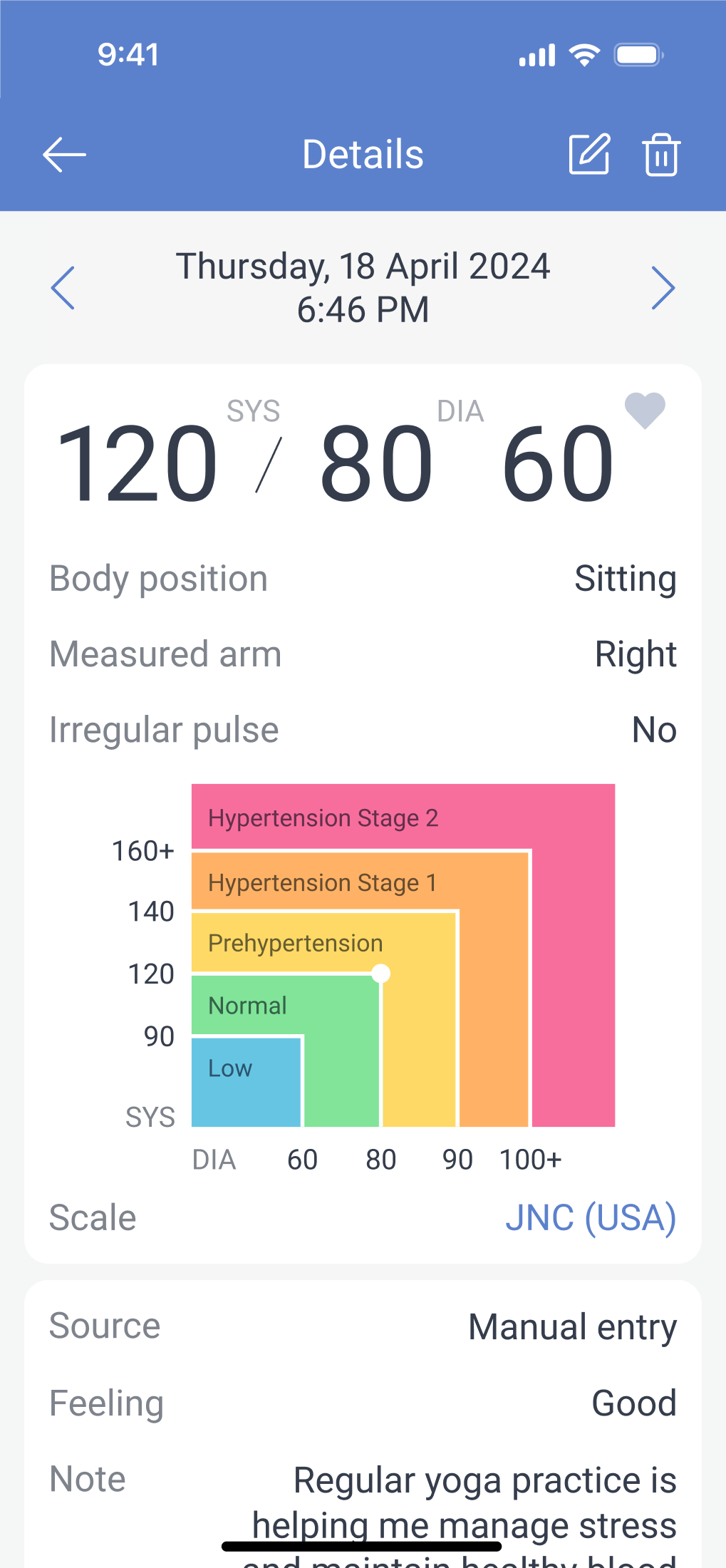This screenshot has width=726, height=1568.
Task: Change the JNC (USA) scale
Action: point(591,1218)
